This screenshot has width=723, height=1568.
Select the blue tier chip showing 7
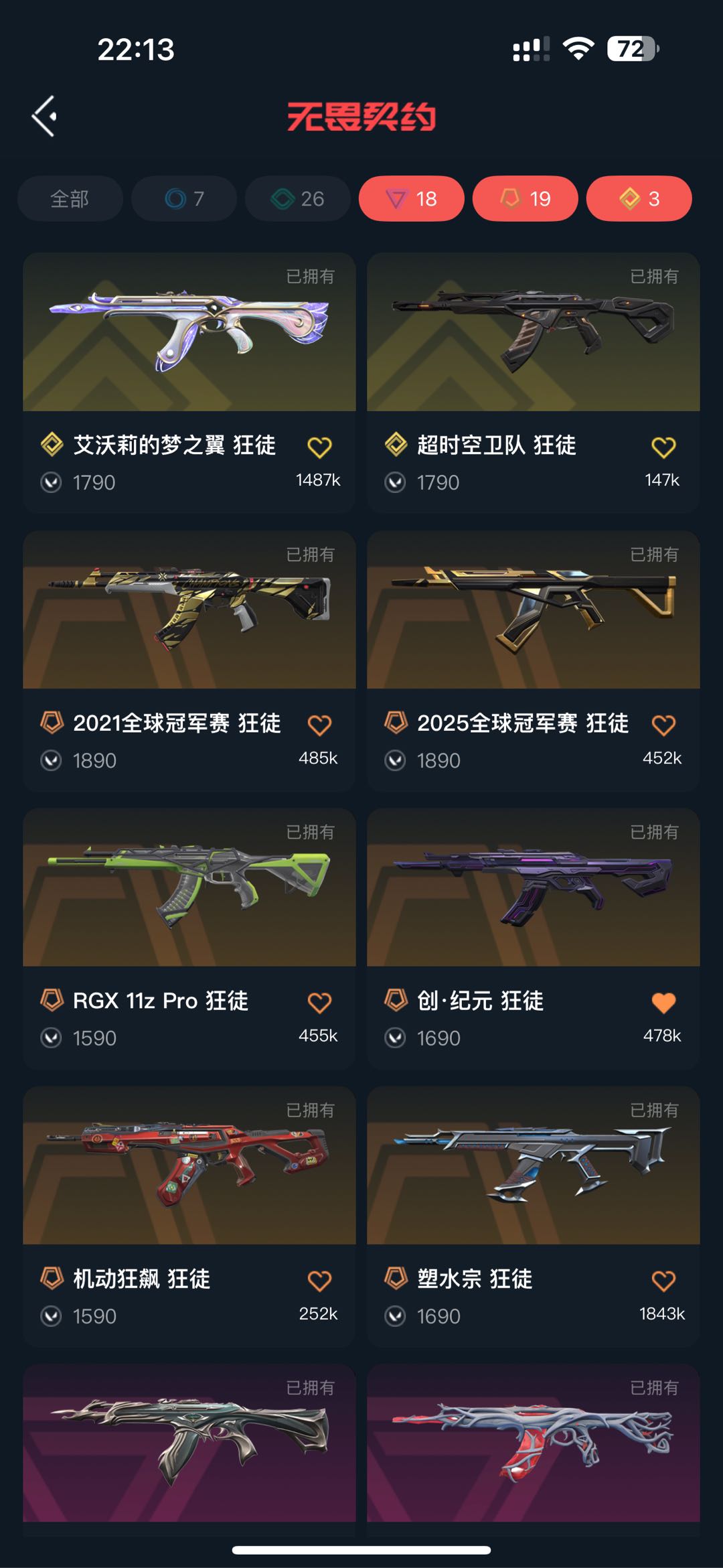183,199
